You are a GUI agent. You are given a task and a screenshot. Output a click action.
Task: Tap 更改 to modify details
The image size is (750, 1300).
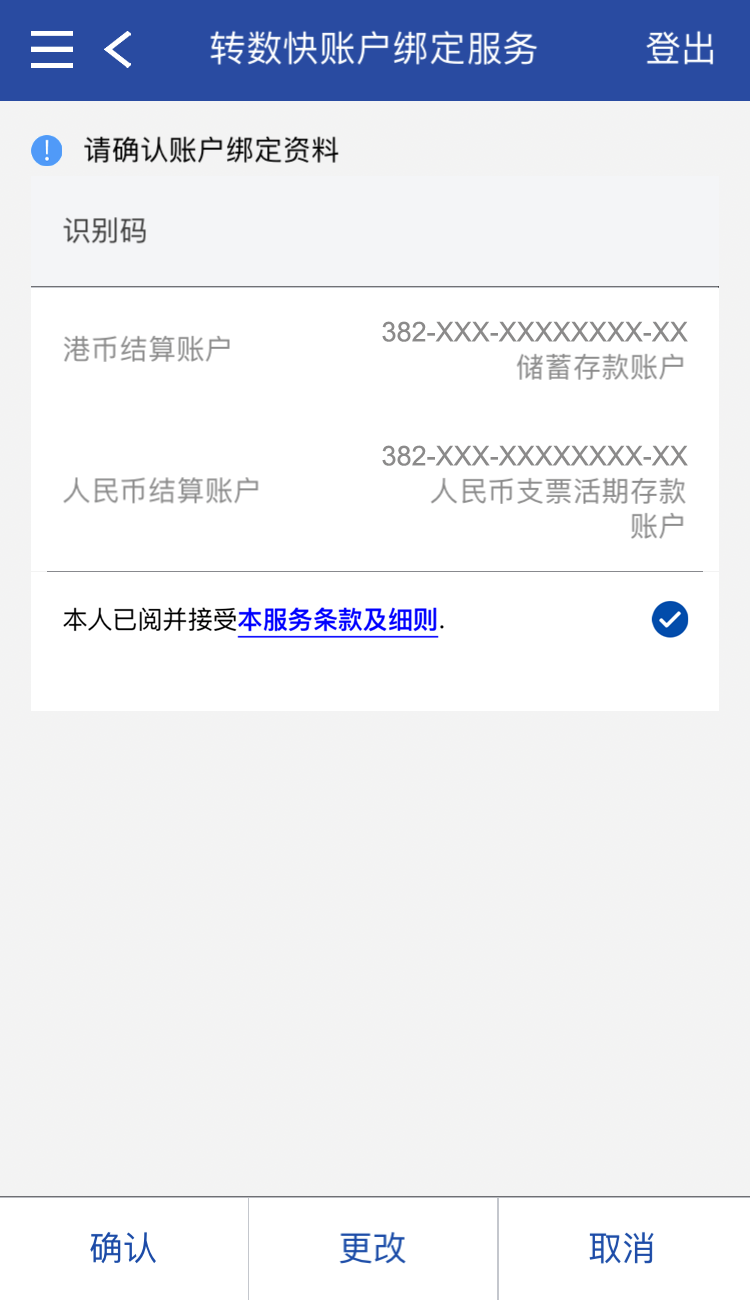click(373, 1248)
